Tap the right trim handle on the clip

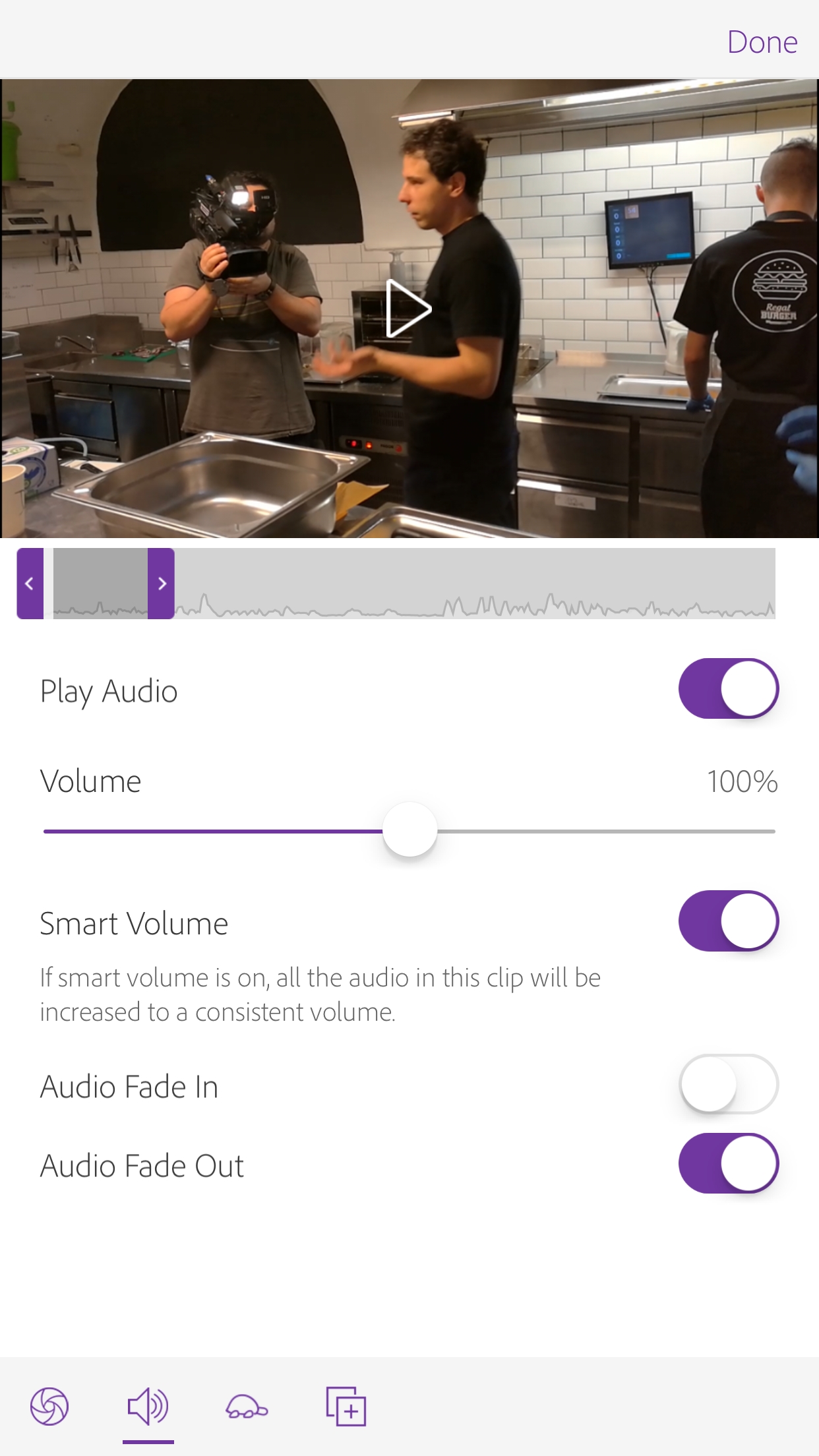[x=162, y=584]
